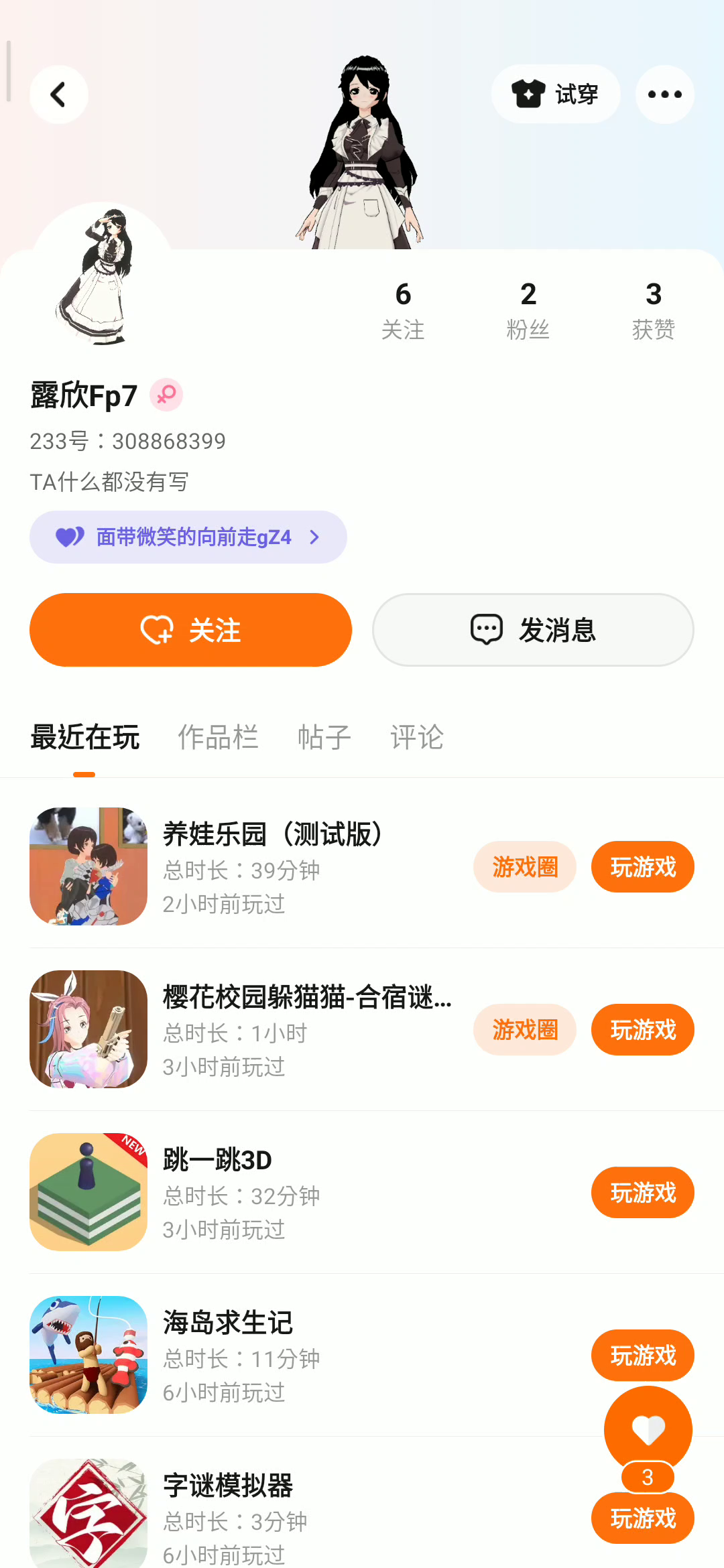The height and width of the screenshot is (1568, 724).
Task: Open the three-dot overflow menu
Action: (x=664, y=94)
